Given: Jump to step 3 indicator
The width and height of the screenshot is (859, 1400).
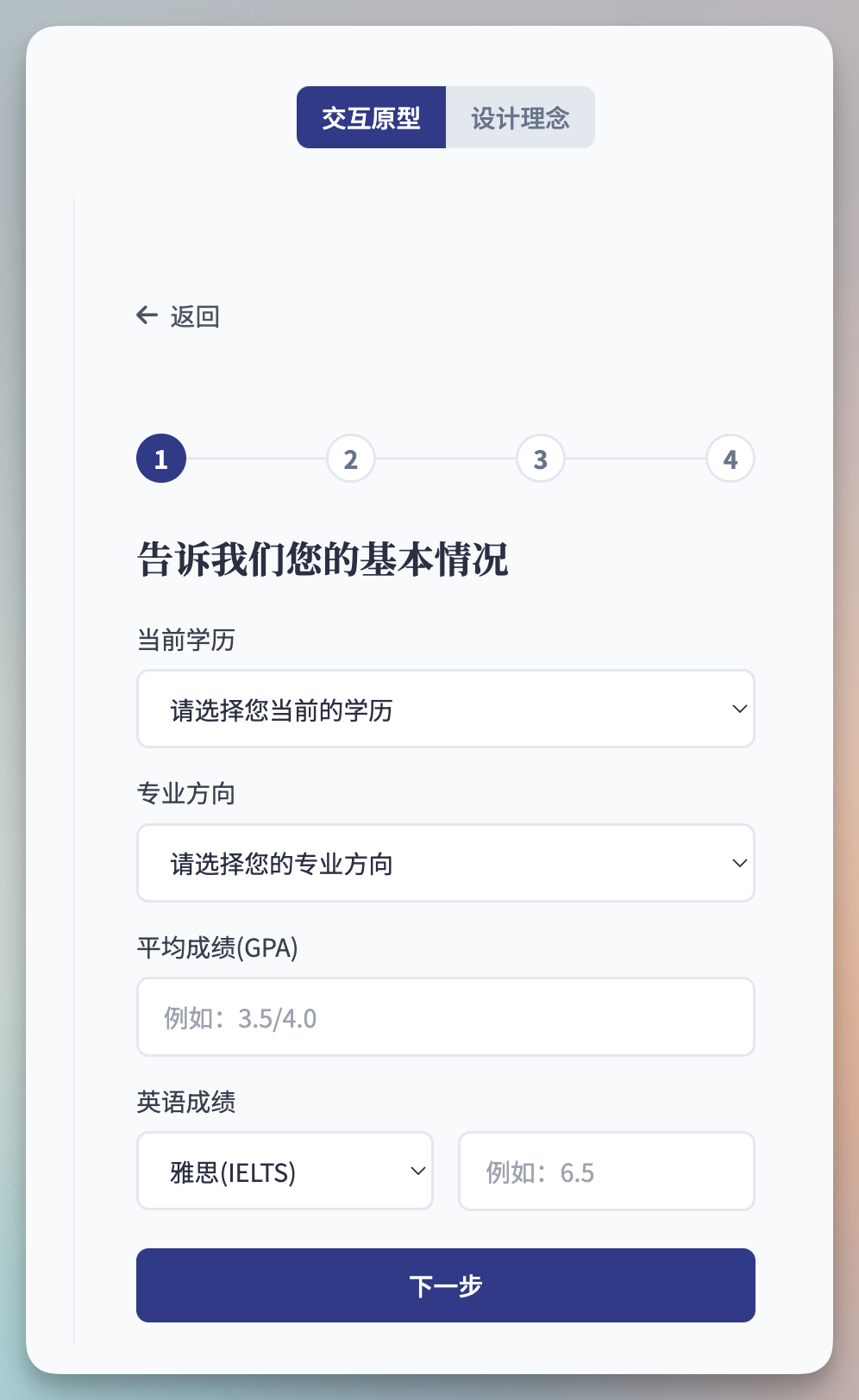Looking at the screenshot, I should tap(541, 459).
